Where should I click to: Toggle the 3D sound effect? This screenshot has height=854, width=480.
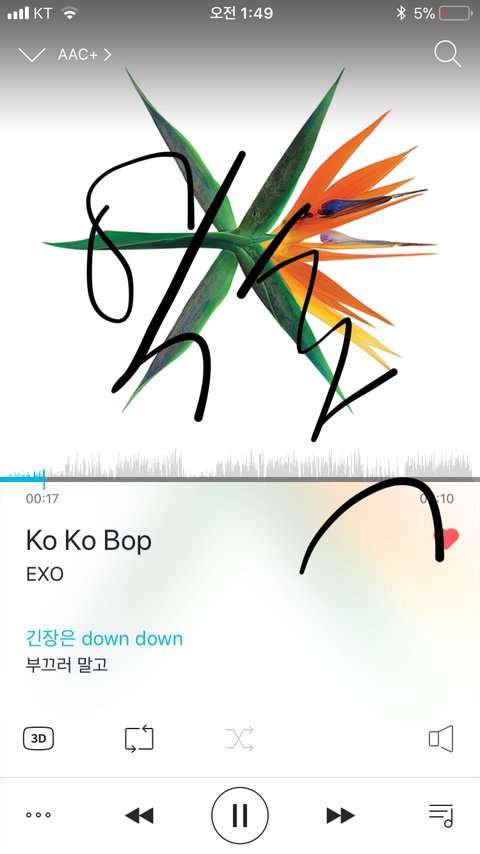pos(38,739)
